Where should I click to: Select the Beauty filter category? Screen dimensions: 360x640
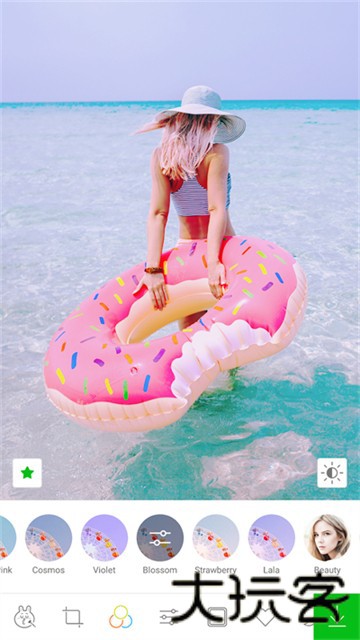click(327, 538)
